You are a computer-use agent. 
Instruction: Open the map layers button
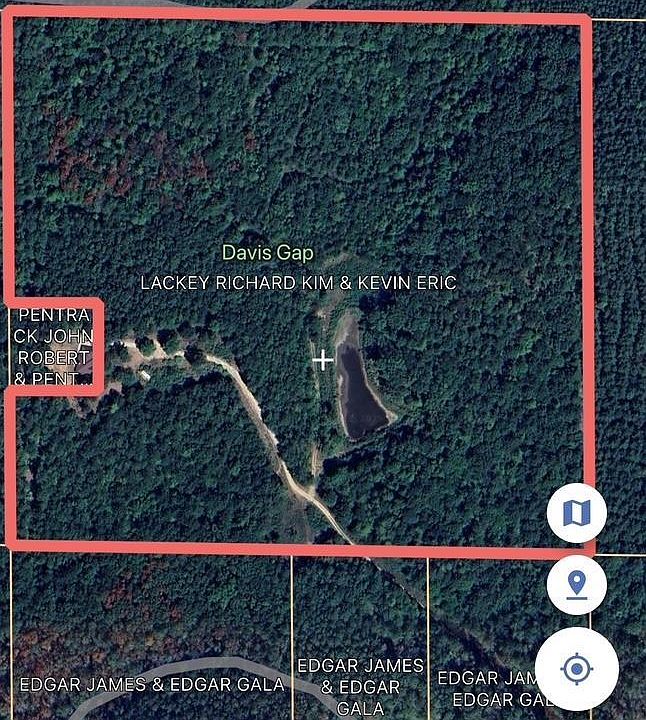[577, 513]
